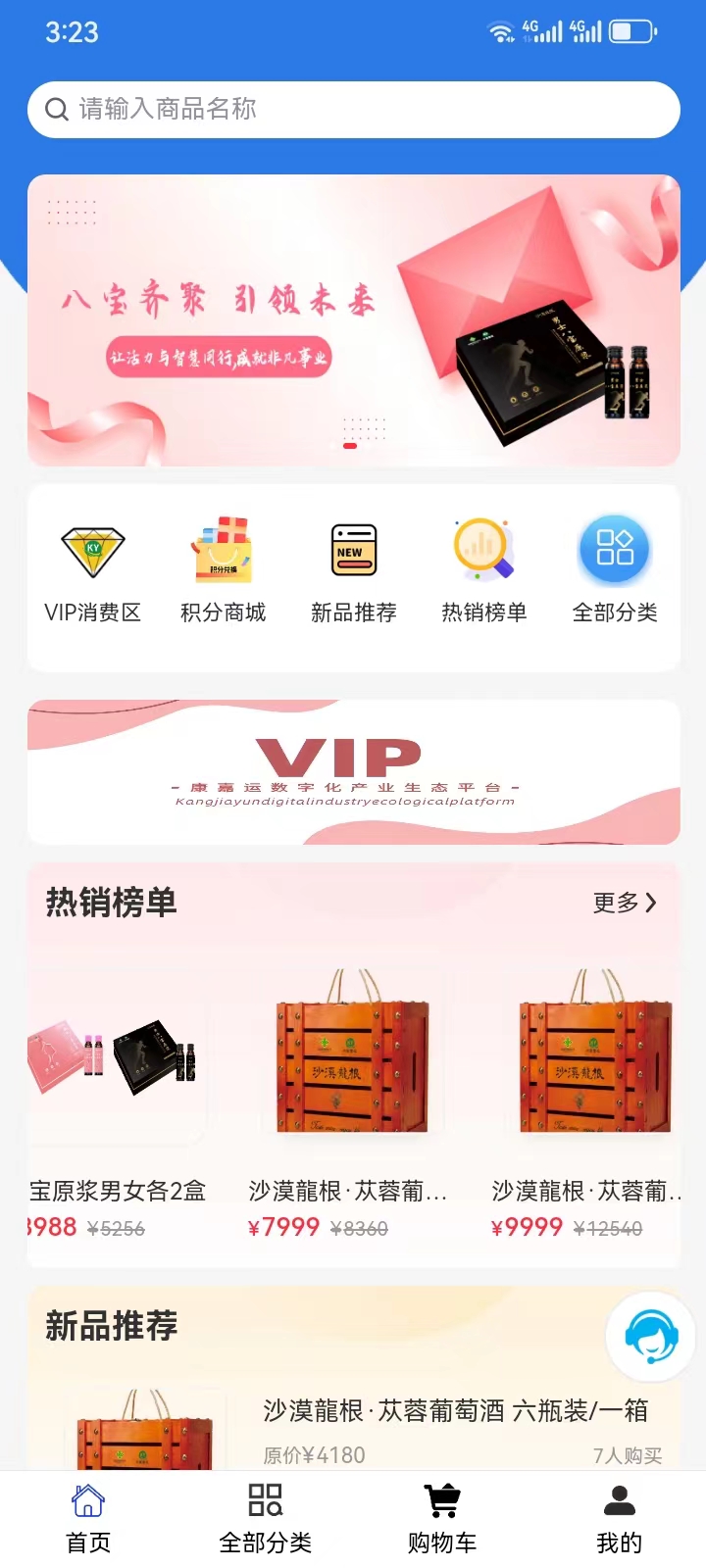Open 沙漠龍根·苁蓉葡萄酒 六瓶装 new item

point(455,1411)
